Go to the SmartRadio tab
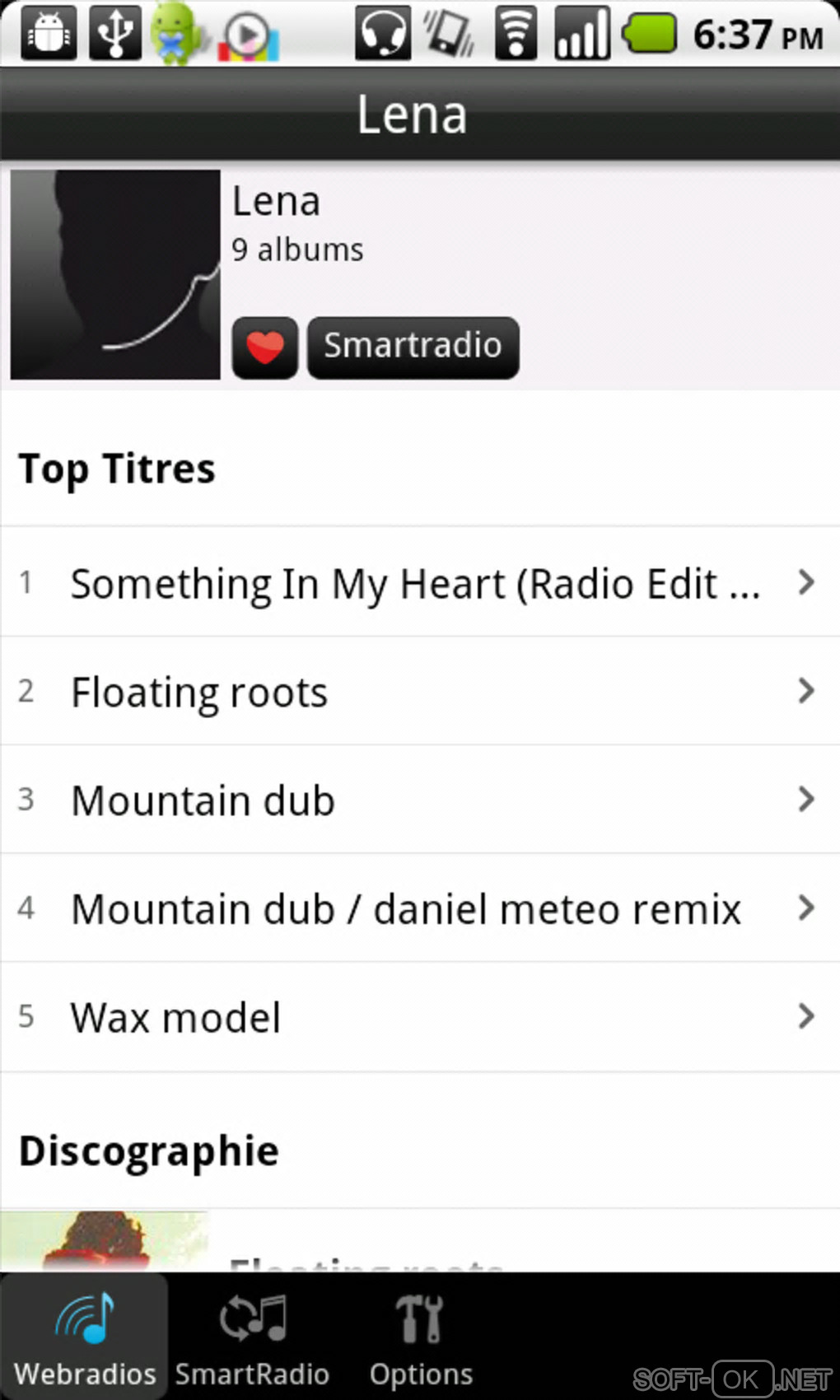The width and height of the screenshot is (840, 1400). coord(252,1337)
